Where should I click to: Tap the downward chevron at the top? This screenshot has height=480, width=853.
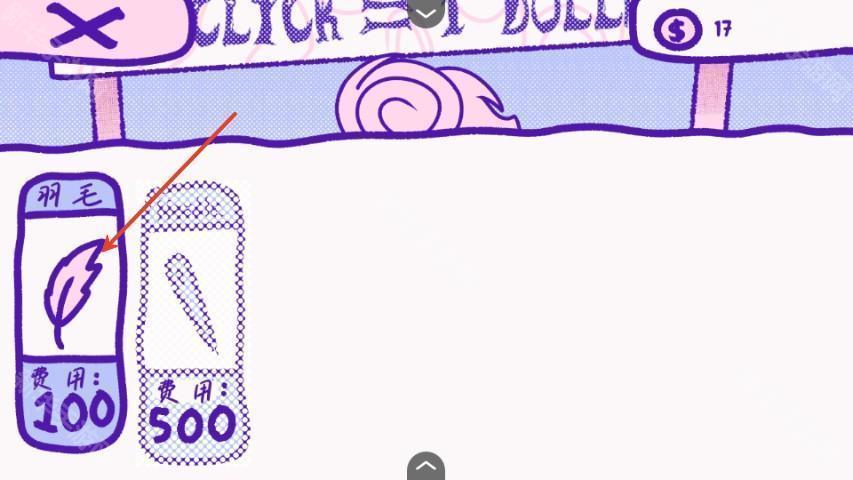point(426,12)
